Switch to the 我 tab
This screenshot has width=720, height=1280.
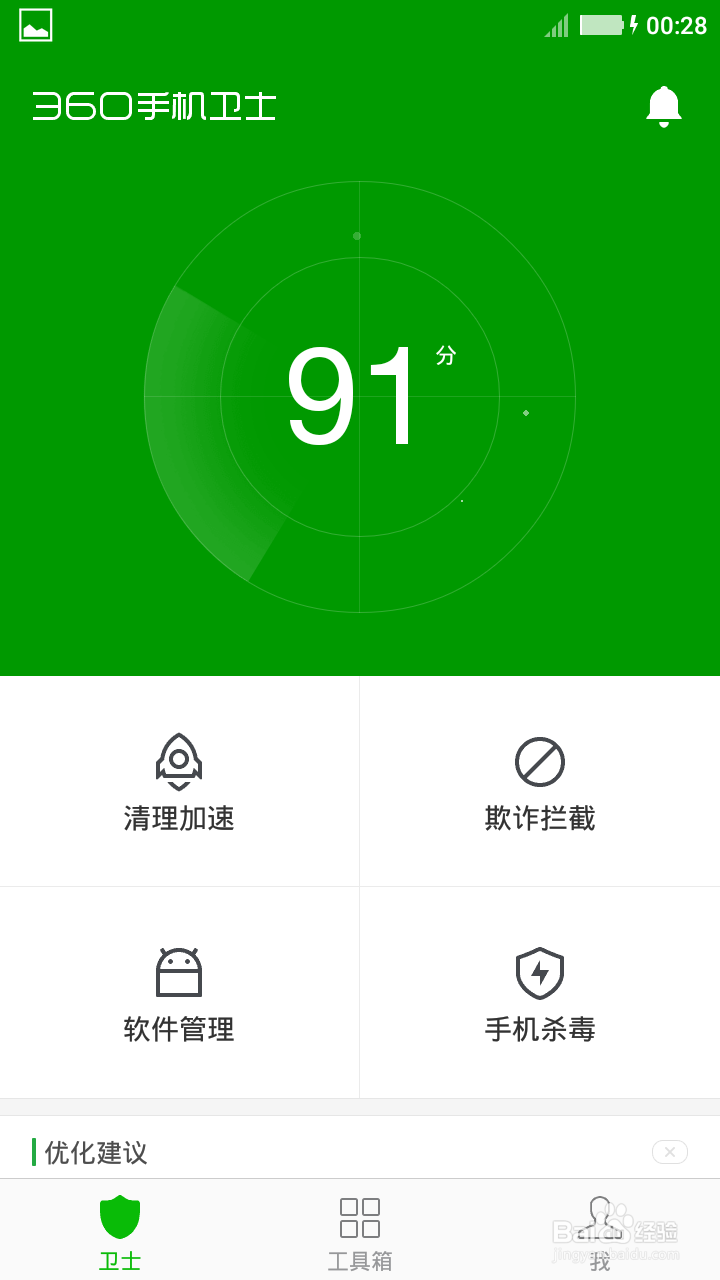[601, 1230]
